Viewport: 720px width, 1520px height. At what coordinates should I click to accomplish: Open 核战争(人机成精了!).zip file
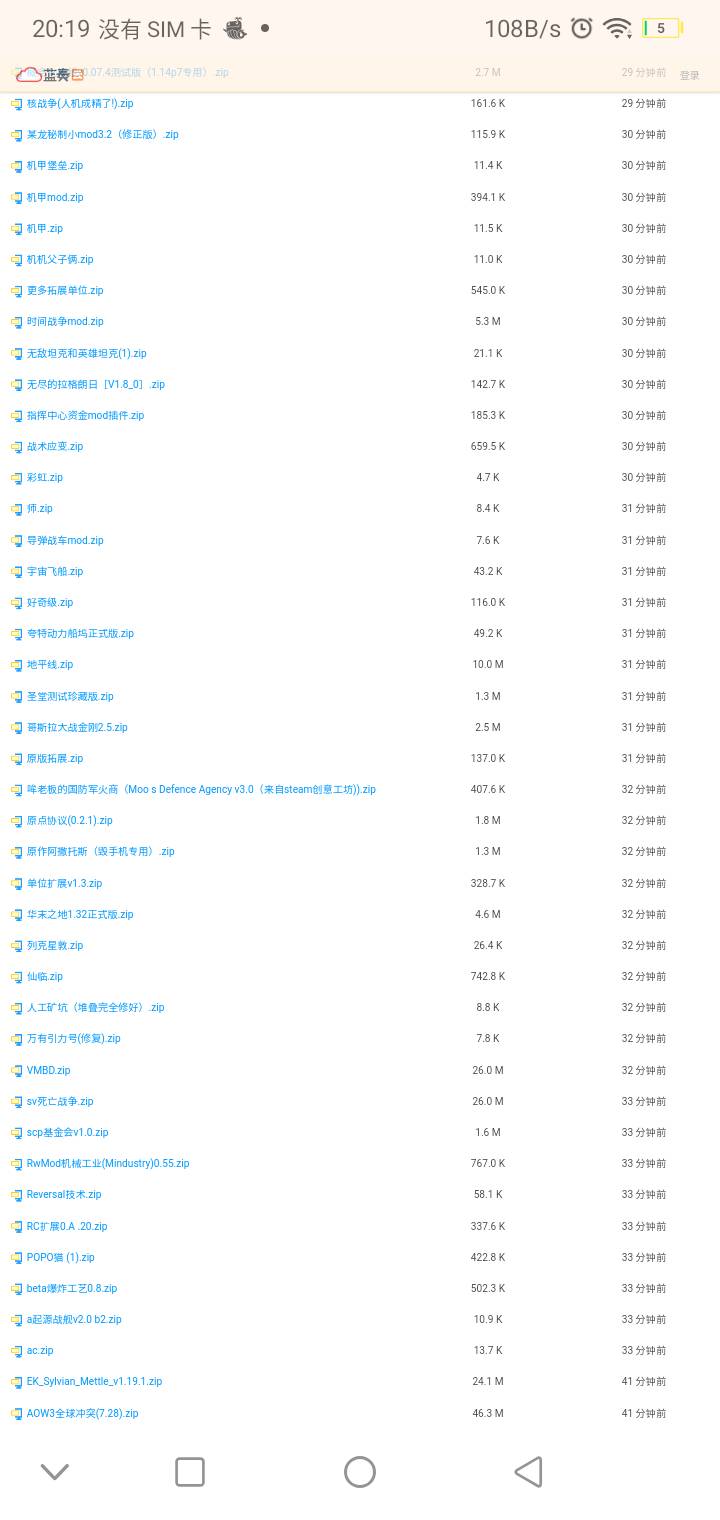(x=79, y=103)
